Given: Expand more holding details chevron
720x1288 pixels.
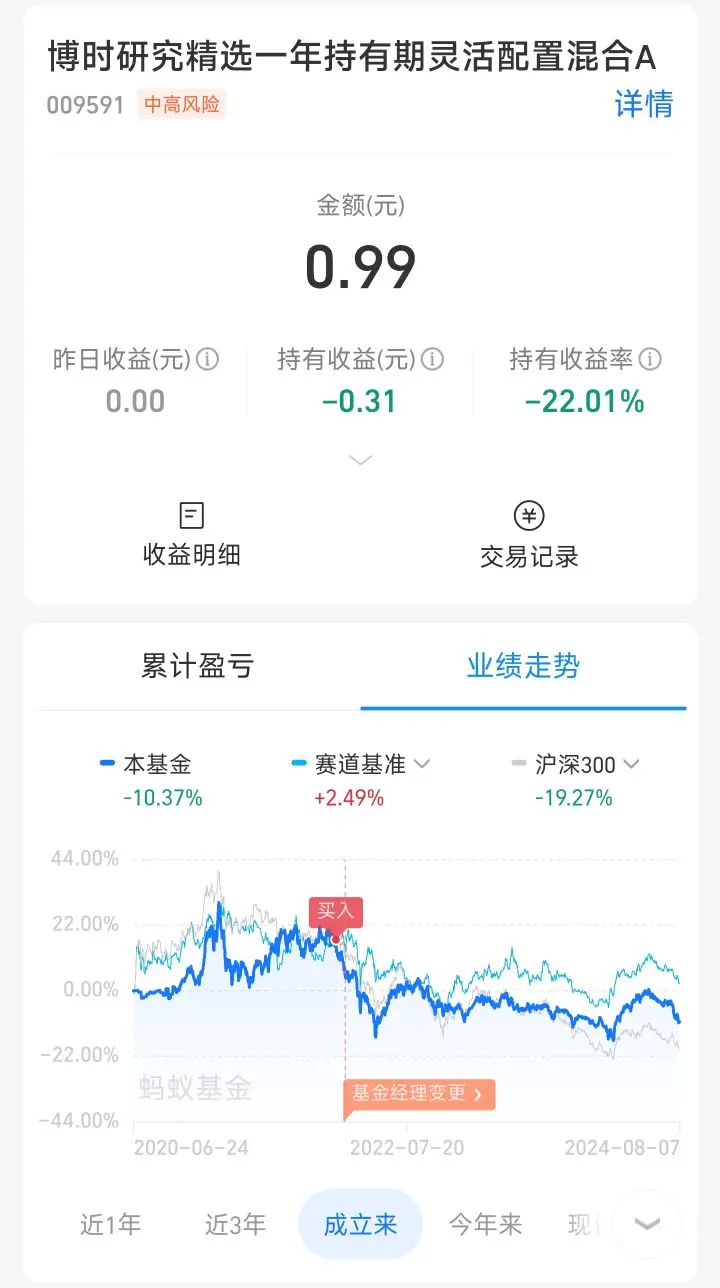Looking at the screenshot, I should coord(360,460).
